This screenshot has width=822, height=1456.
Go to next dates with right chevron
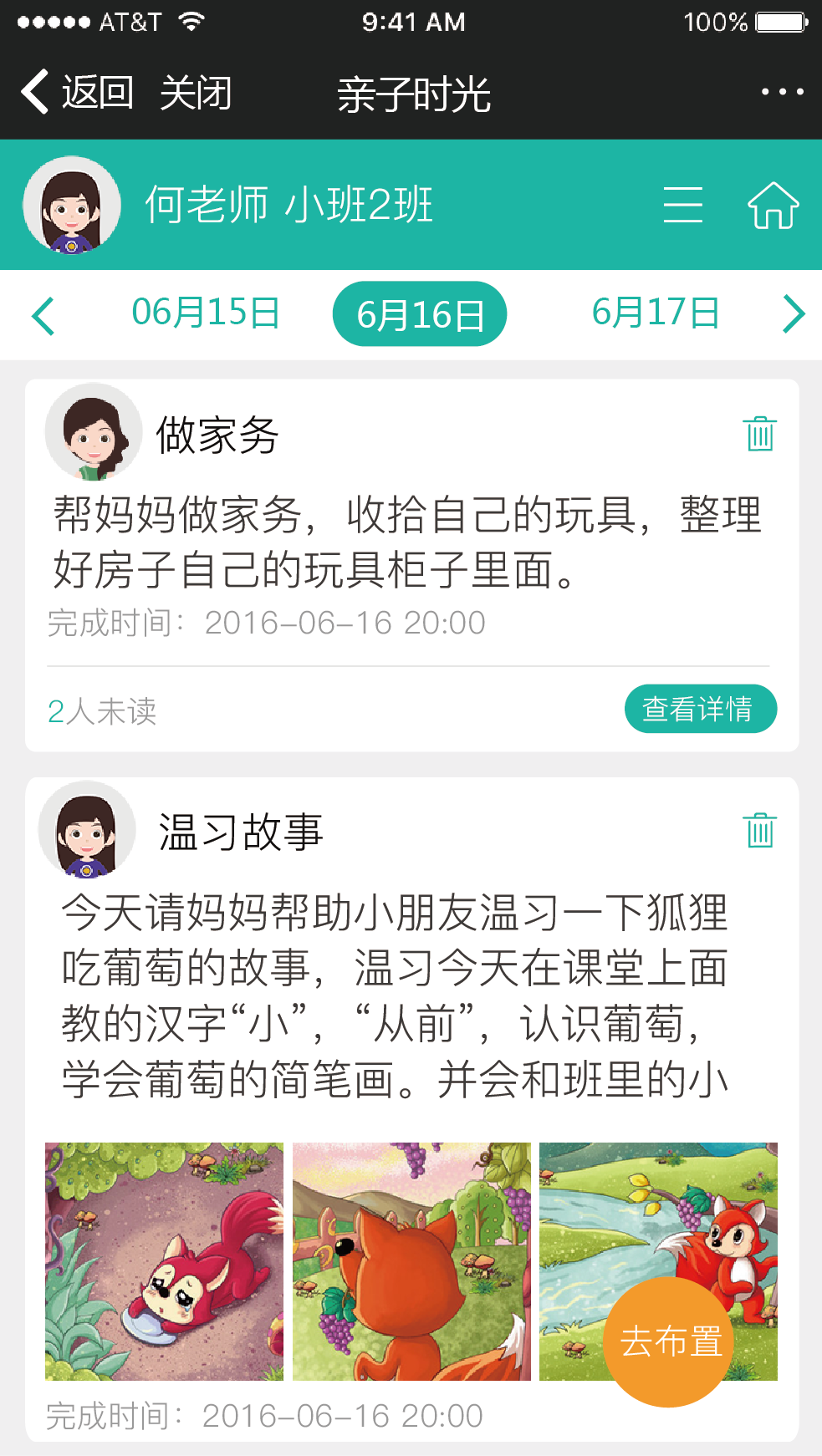pyautogui.click(x=793, y=314)
